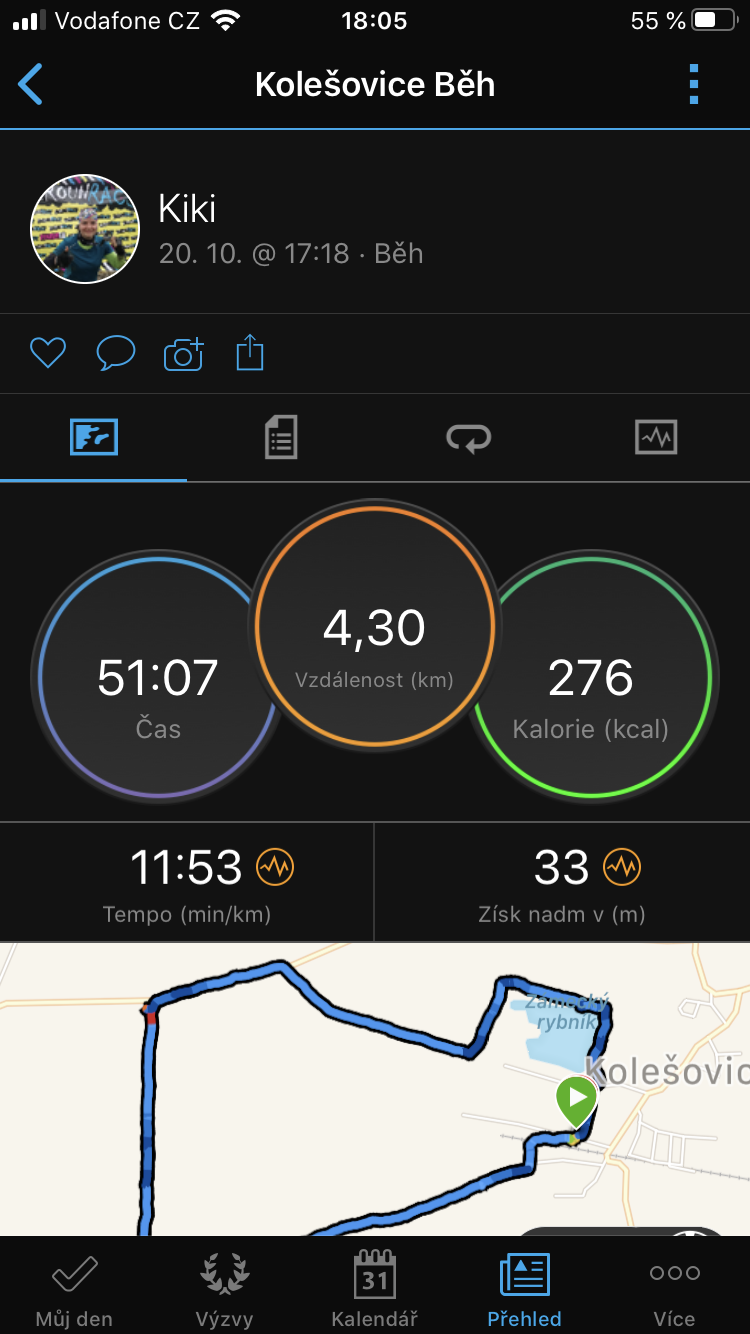Screen dimensions: 750x1334
Task: Switch to the stats document tab
Action: 281,438
